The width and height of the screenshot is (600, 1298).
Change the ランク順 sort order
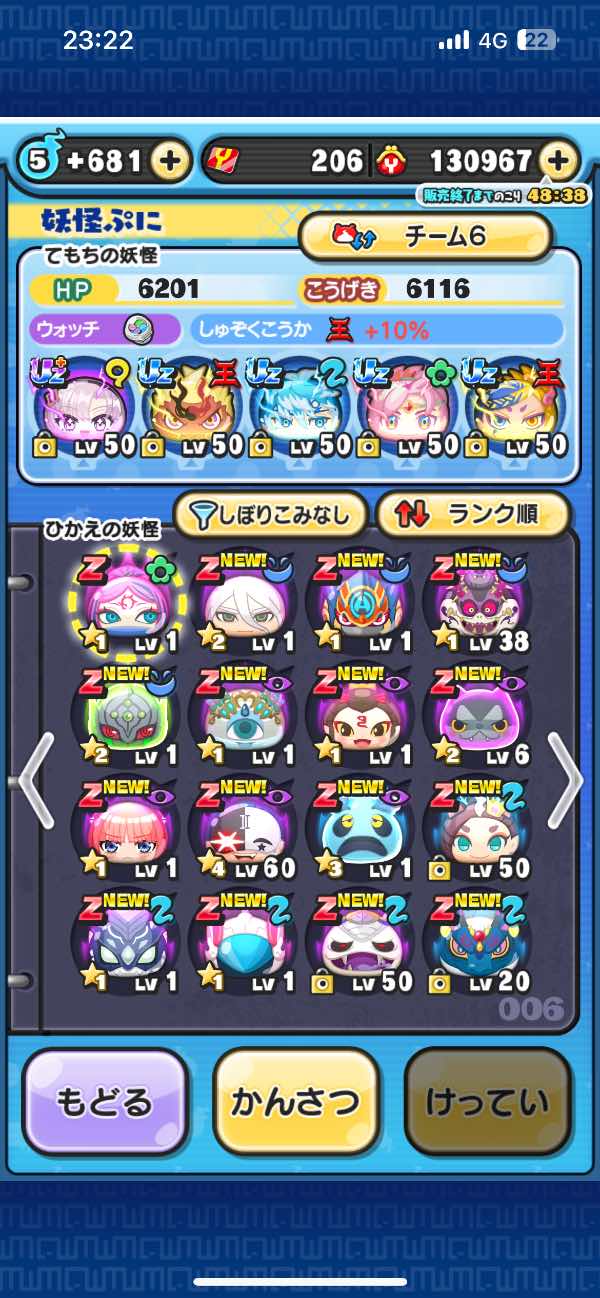(x=472, y=515)
